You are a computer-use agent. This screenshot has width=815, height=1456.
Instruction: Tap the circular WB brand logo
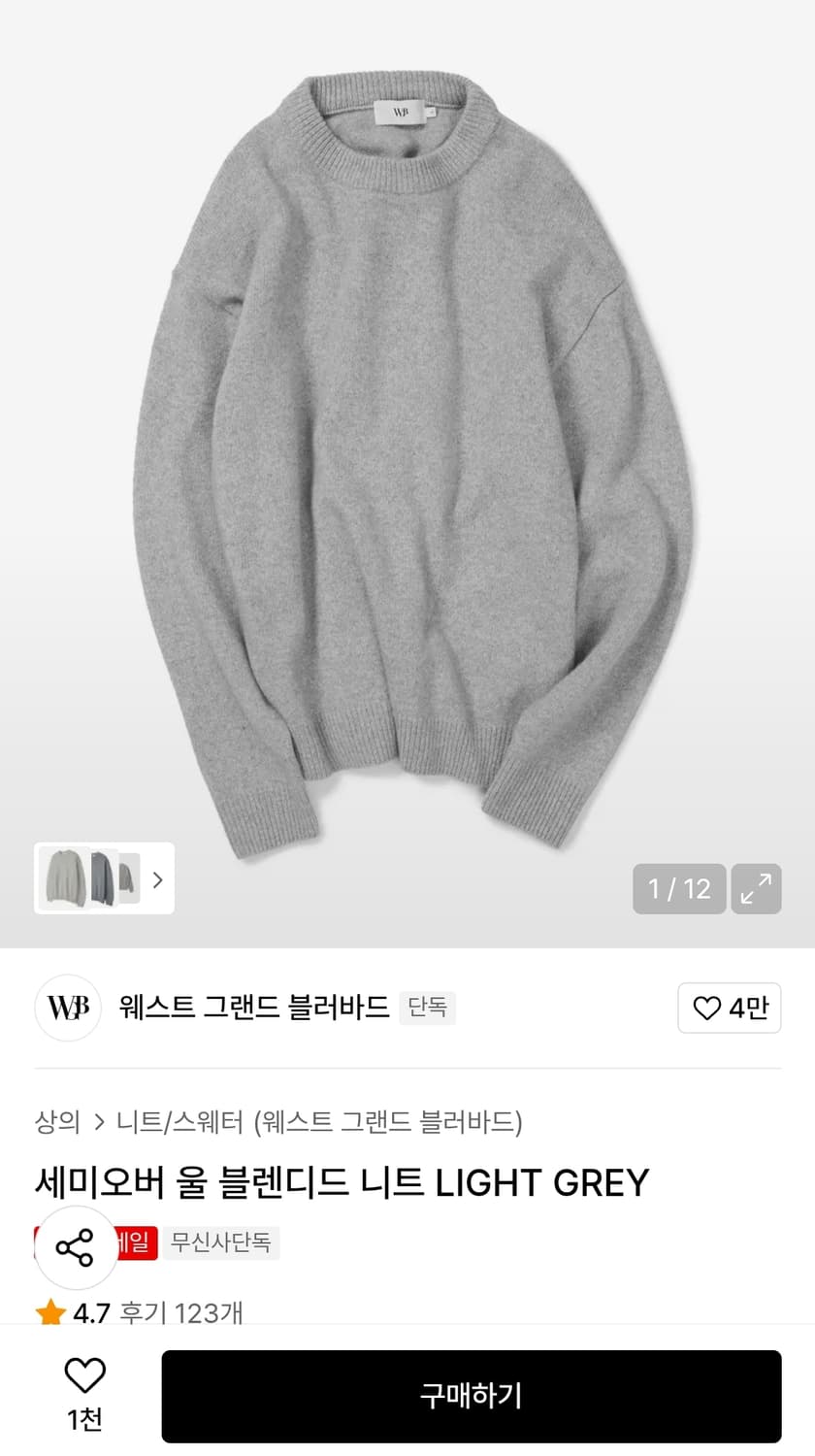(66, 1008)
